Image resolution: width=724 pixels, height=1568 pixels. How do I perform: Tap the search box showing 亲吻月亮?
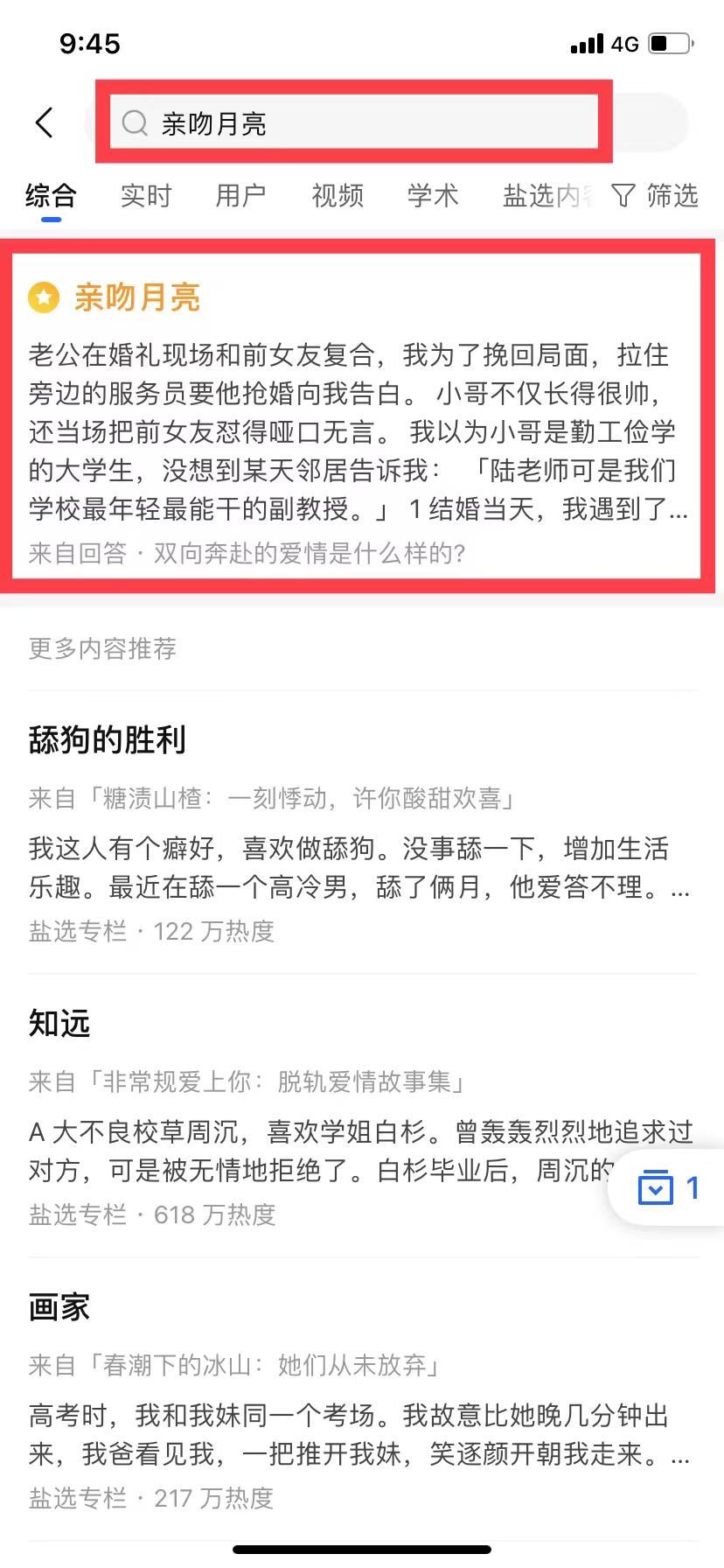coord(353,123)
